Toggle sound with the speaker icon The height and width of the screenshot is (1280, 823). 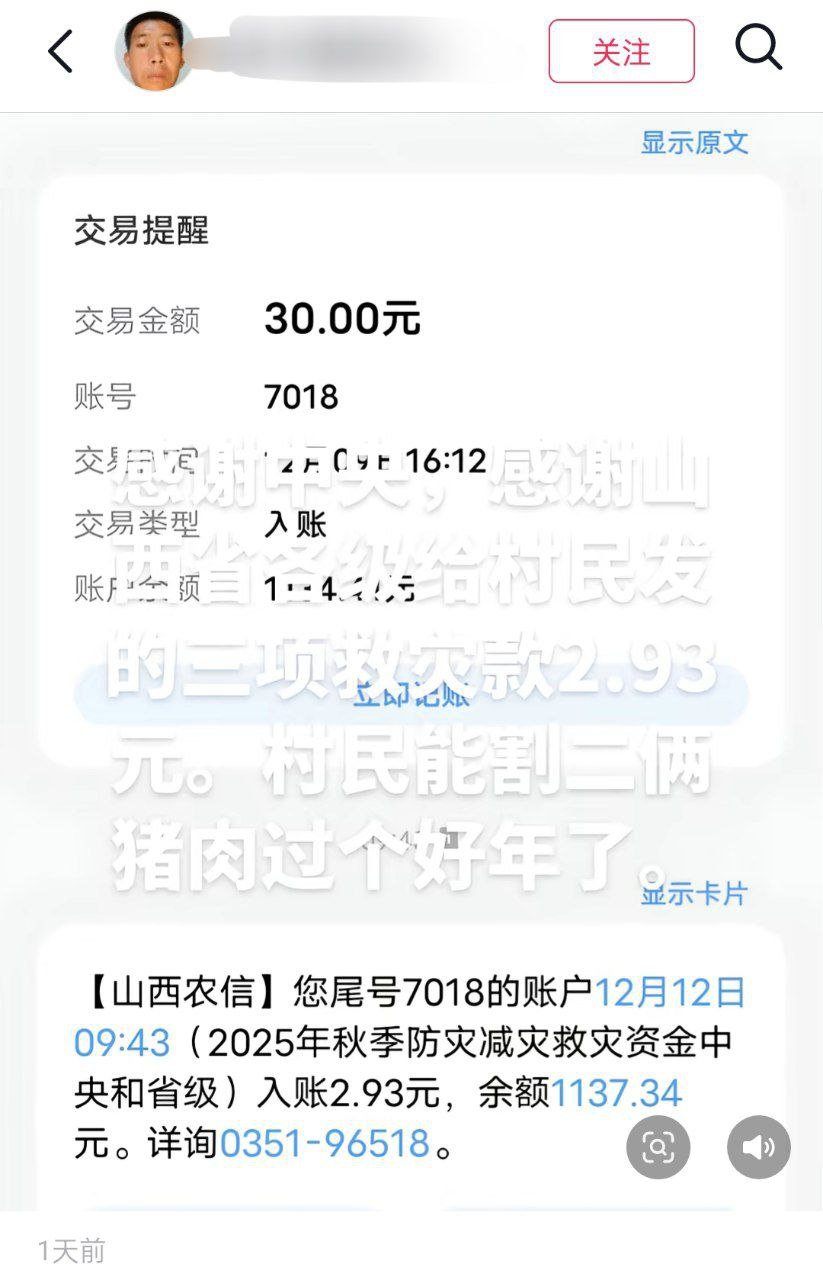[758, 1146]
